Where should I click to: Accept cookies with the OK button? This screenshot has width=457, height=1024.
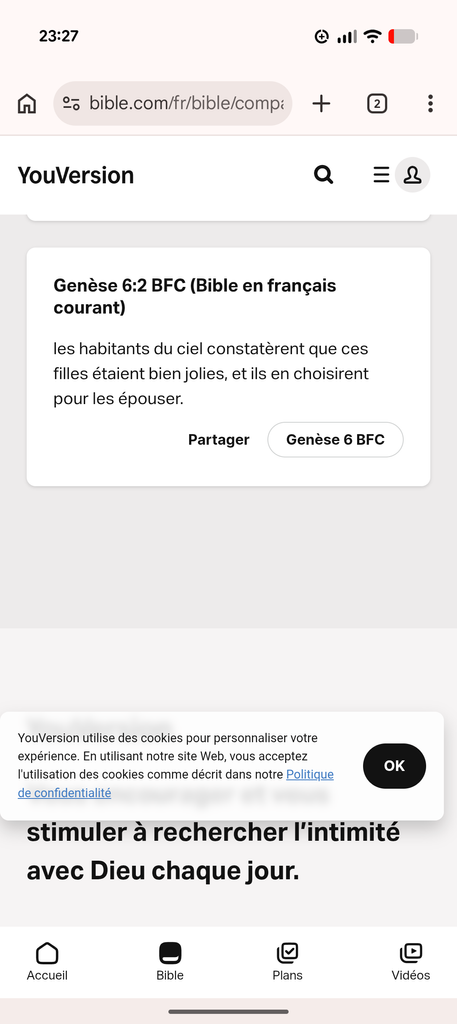pos(394,766)
